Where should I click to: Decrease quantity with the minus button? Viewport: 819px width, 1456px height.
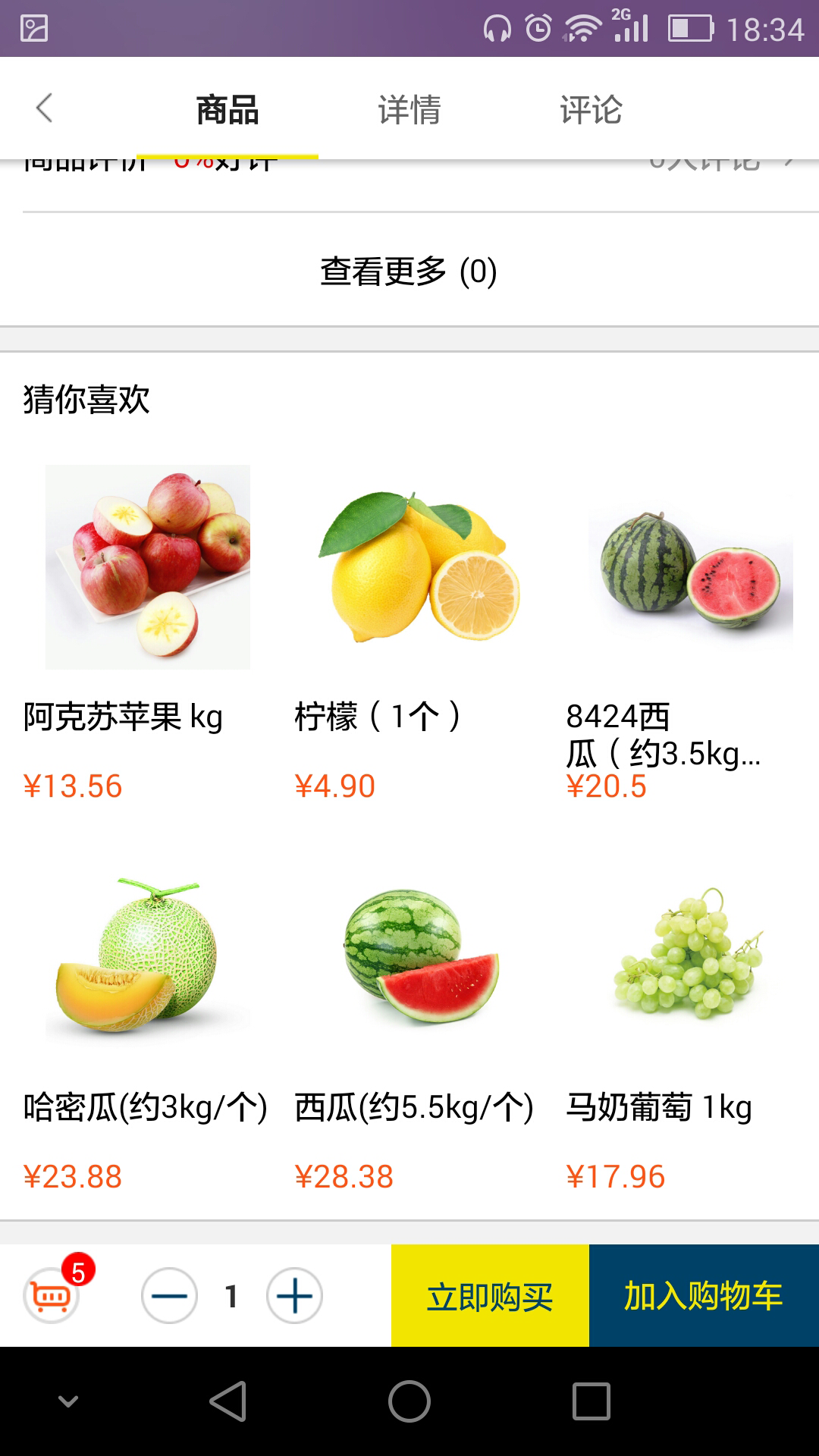pyautogui.click(x=169, y=1296)
